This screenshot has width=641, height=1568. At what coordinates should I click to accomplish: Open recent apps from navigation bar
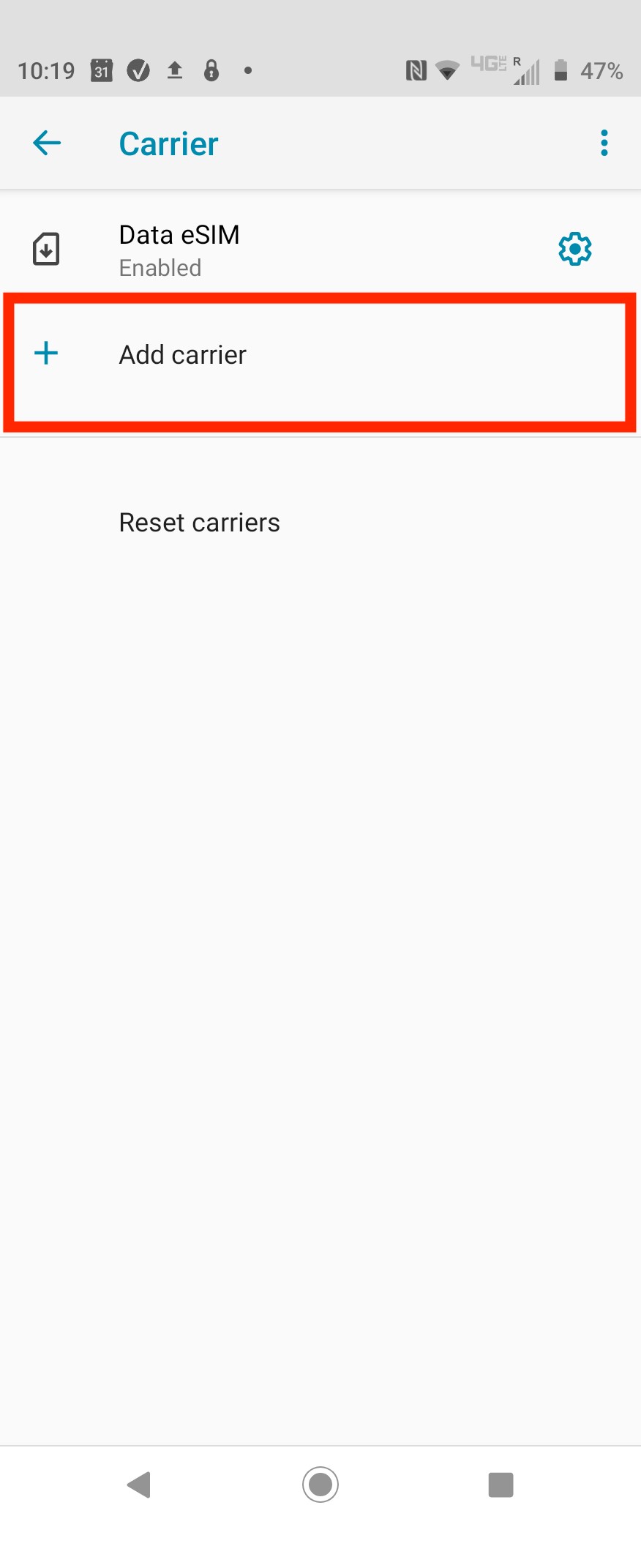(x=501, y=1485)
